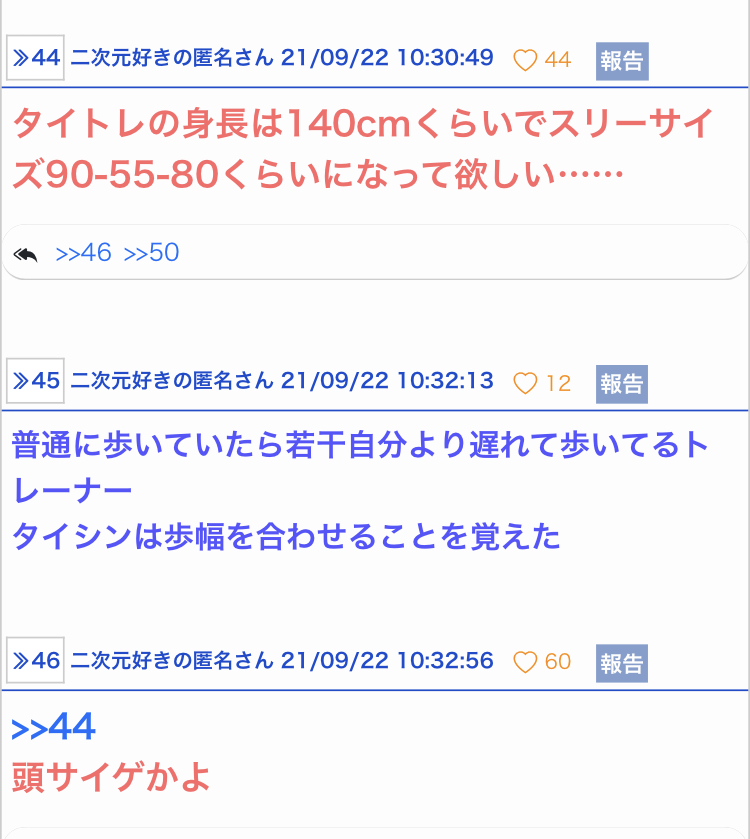Like post 44 with the heart icon
Image resolution: width=750 pixels, height=839 pixels.
pos(525,59)
